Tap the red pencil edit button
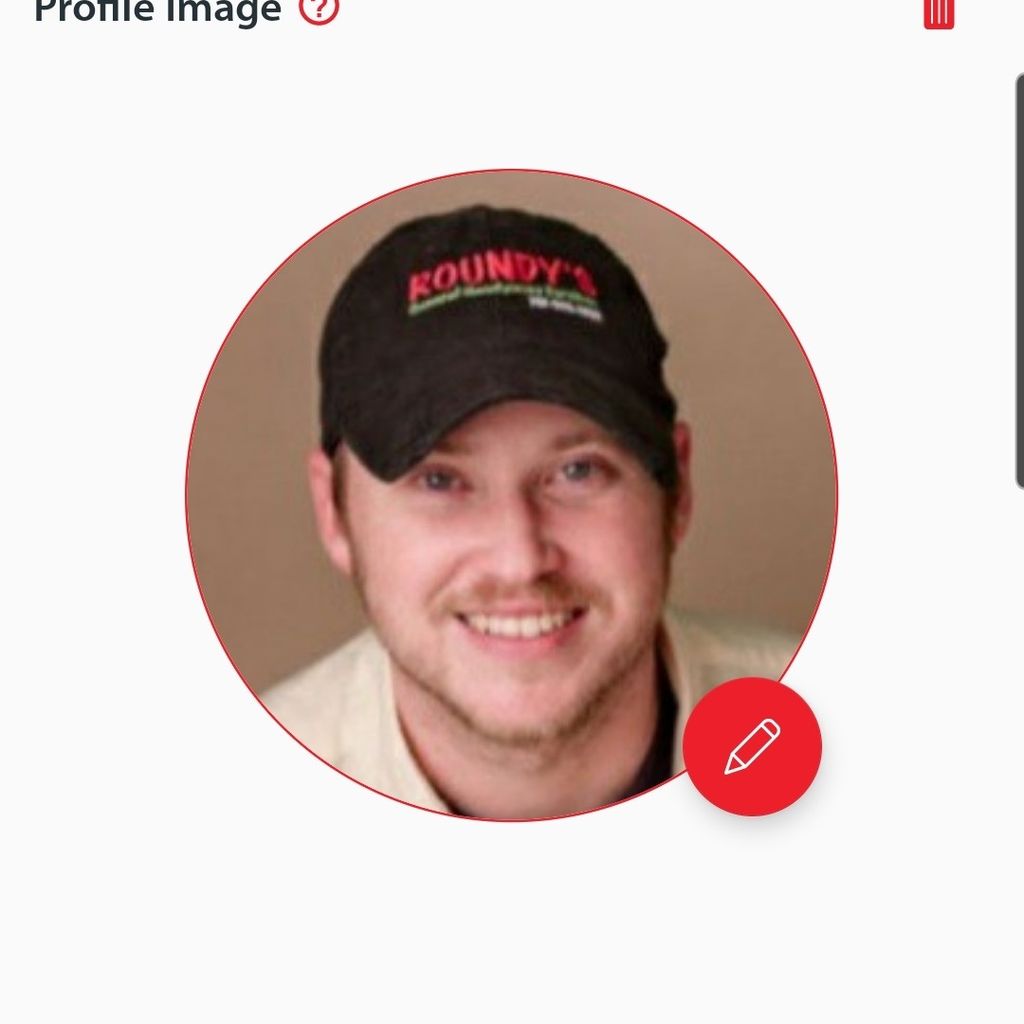1024x1024 pixels. (x=752, y=746)
